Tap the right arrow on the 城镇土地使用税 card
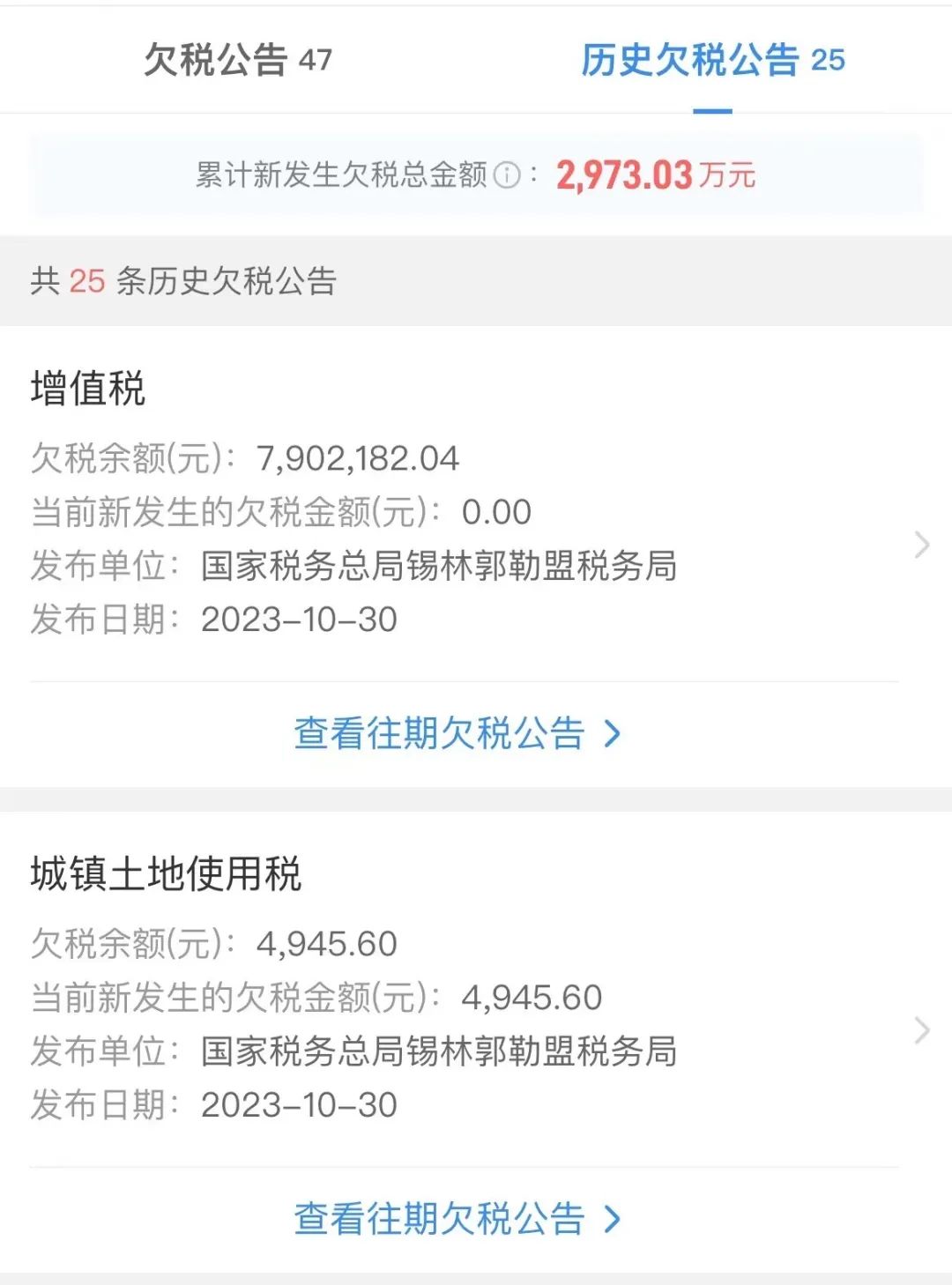The image size is (952, 1285). coord(922,1028)
